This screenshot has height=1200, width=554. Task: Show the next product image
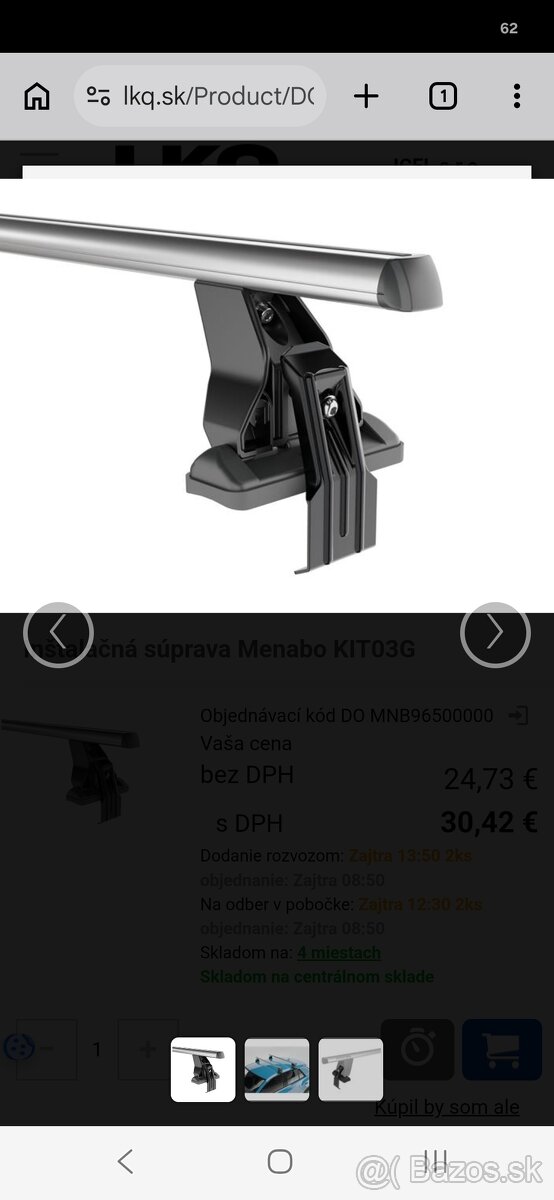coord(495,634)
